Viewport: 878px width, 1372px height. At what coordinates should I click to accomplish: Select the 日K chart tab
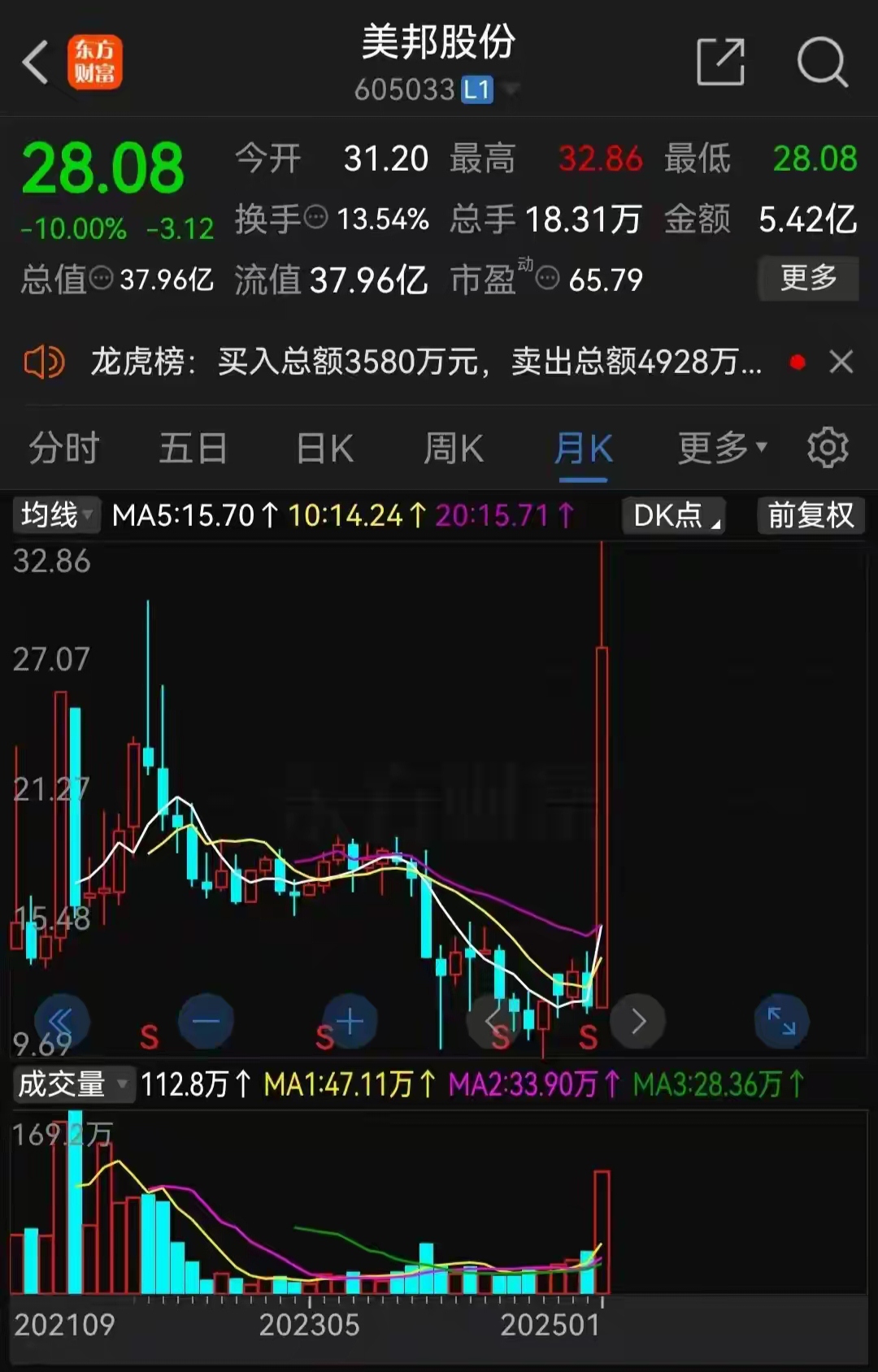click(324, 448)
